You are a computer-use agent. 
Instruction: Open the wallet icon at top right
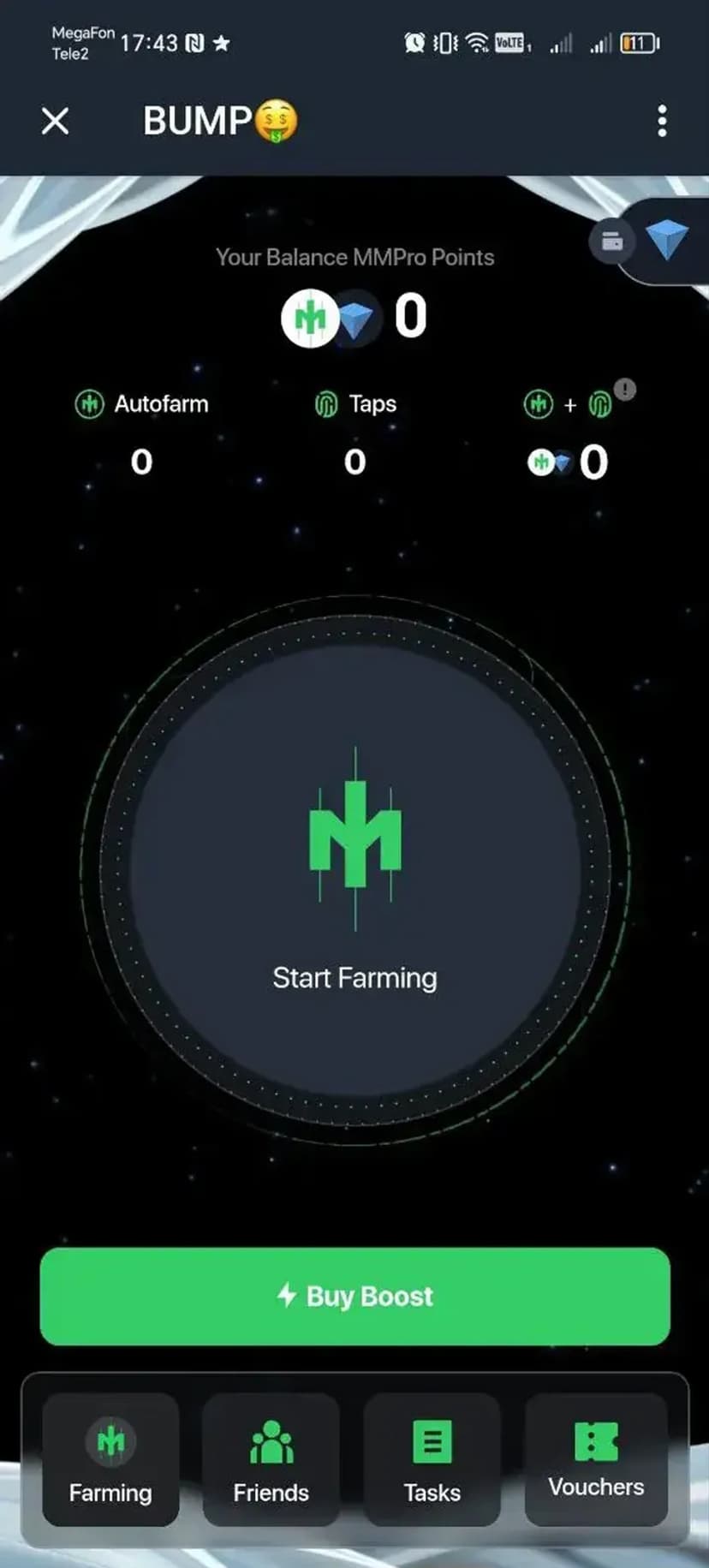click(611, 241)
